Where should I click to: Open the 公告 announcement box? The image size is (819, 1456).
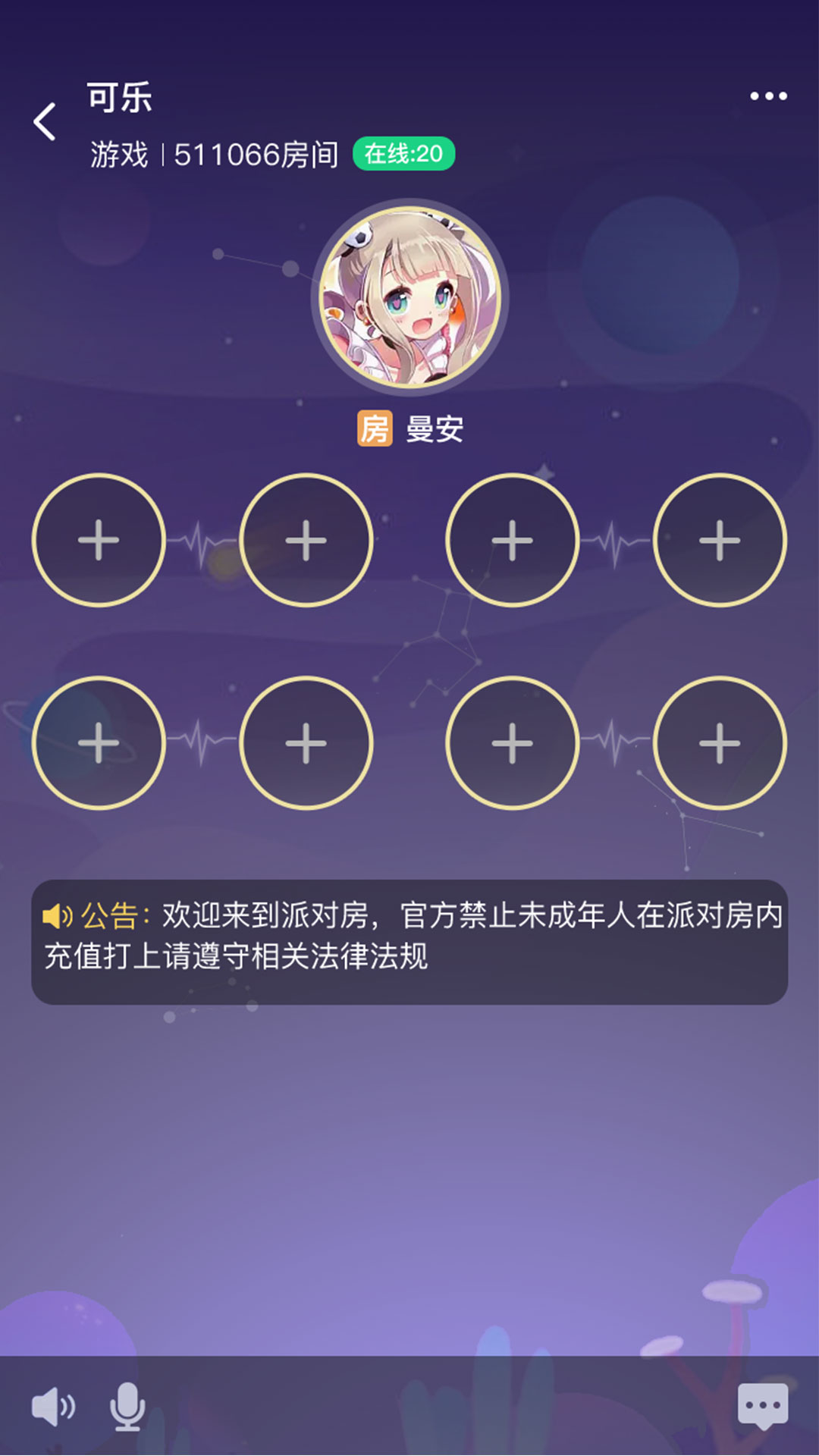tap(409, 942)
